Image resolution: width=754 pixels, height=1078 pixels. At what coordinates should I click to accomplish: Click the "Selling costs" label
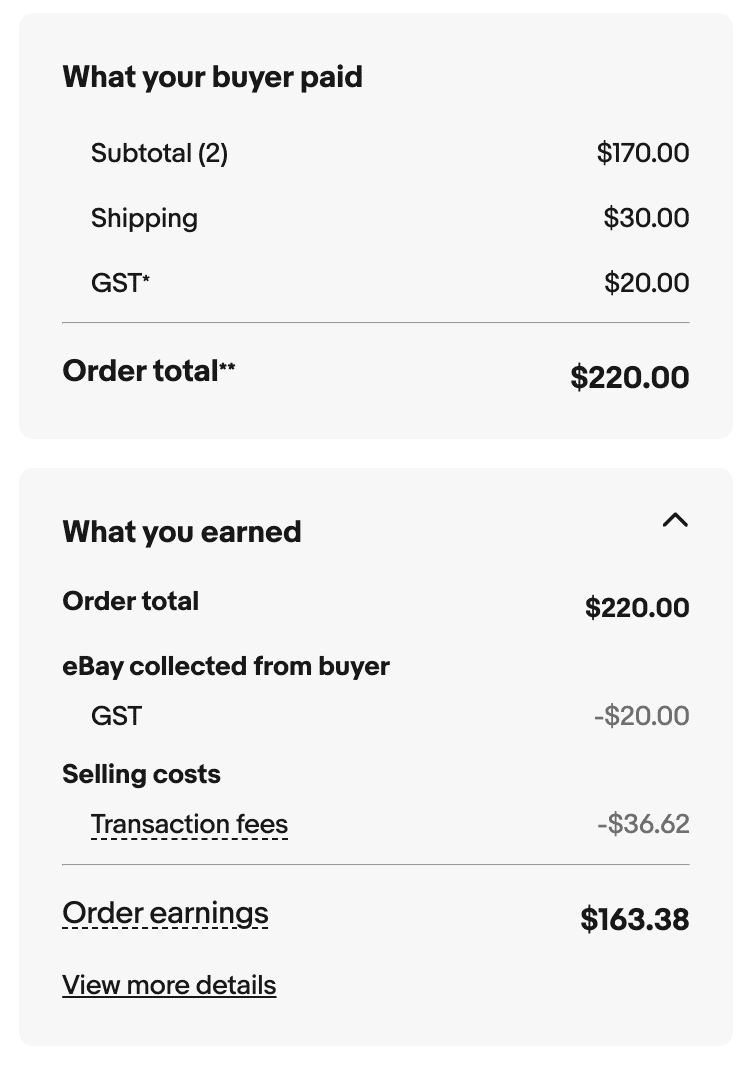[x=141, y=774]
